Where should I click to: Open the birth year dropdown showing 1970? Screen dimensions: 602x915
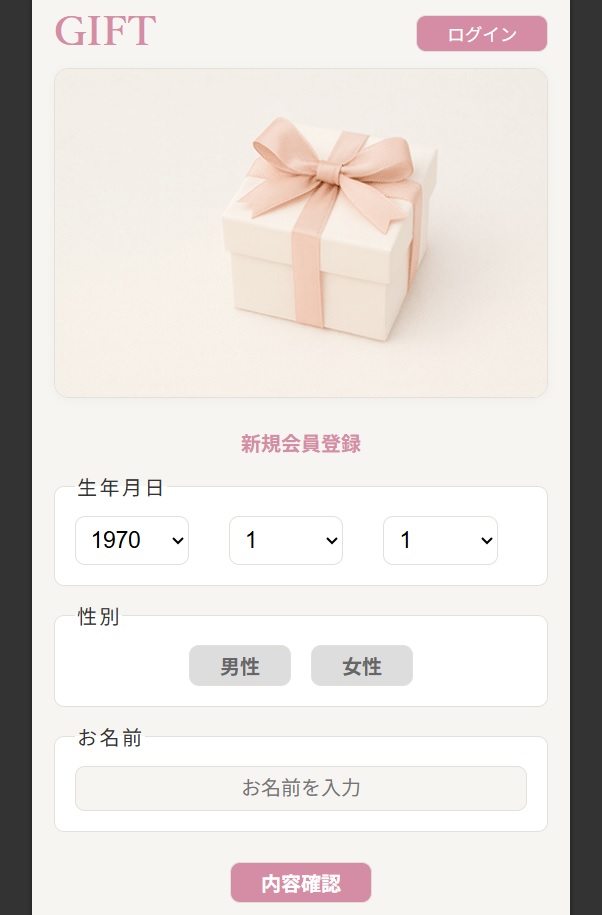132,540
